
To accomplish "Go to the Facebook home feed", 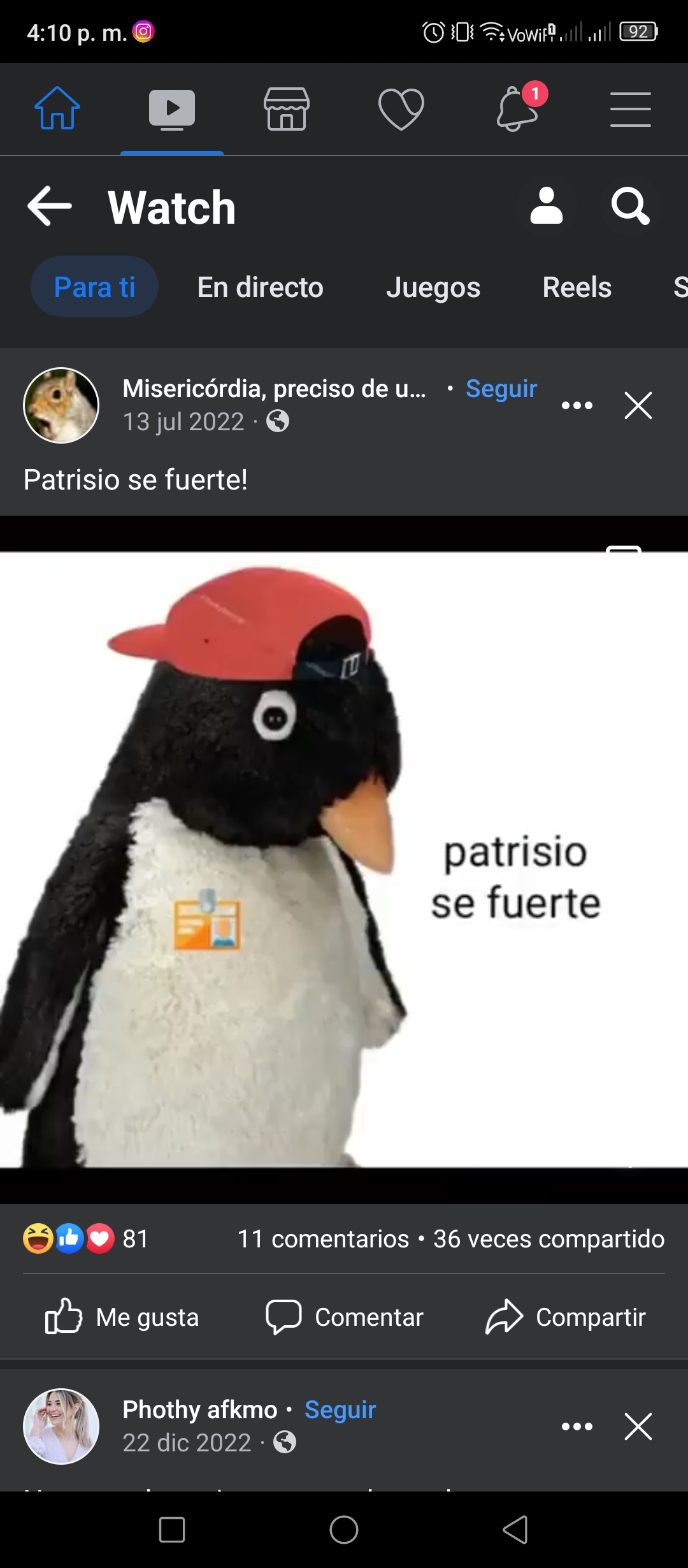I will click(57, 108).
